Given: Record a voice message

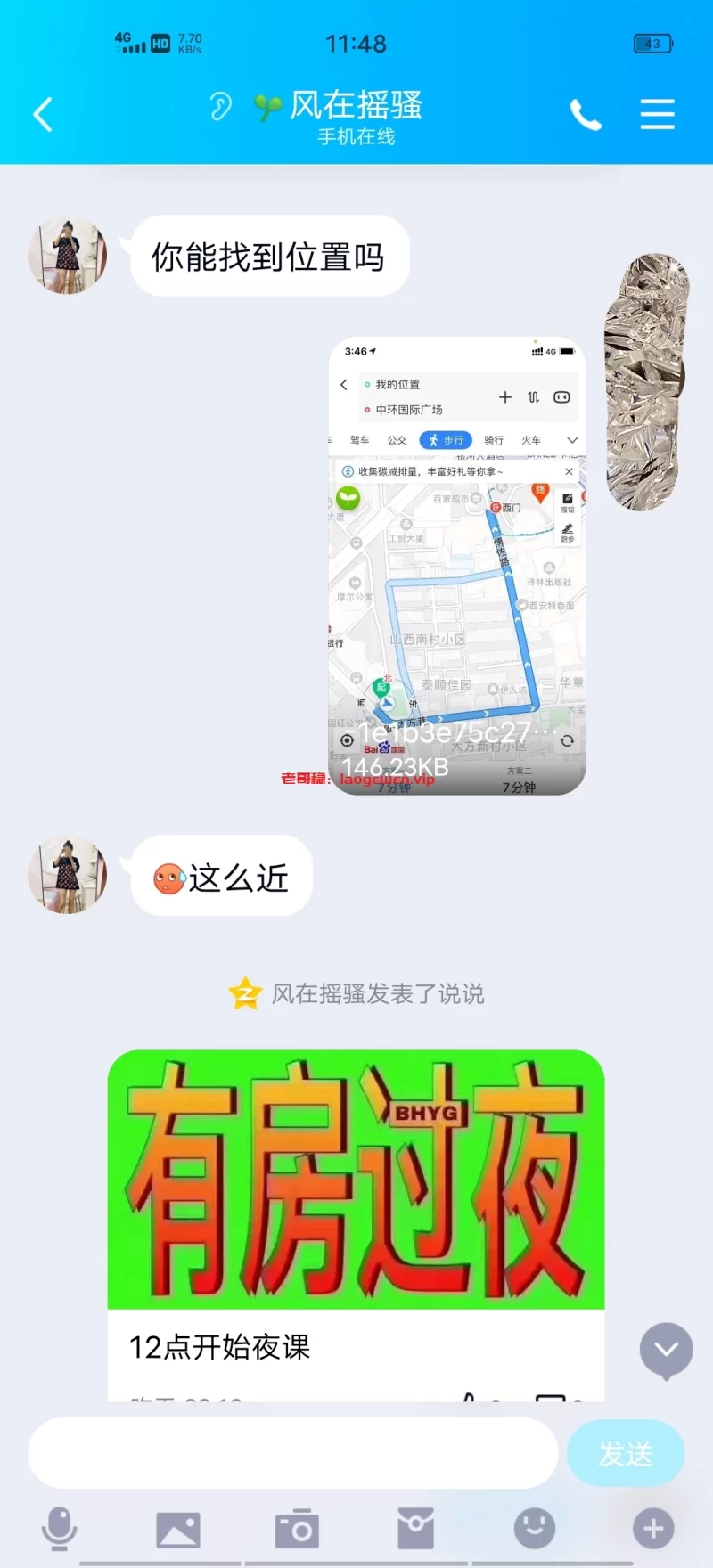Looking at the screenshot, I should 60,1529.
